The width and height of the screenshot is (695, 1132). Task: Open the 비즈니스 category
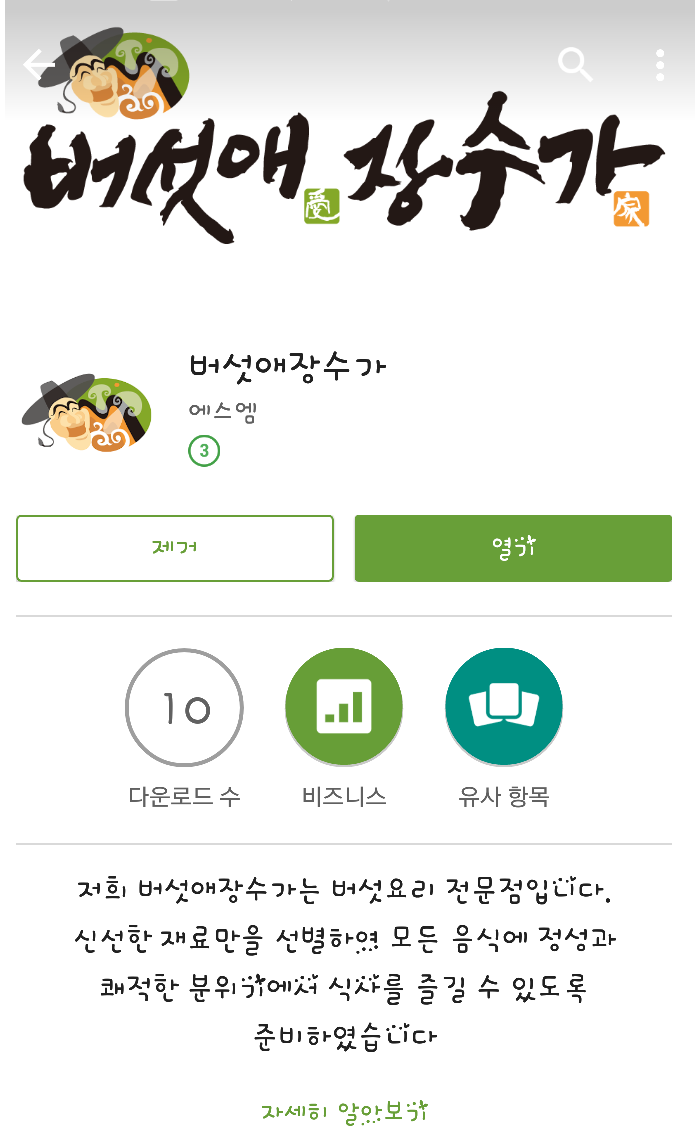click(x=344, y=708)
